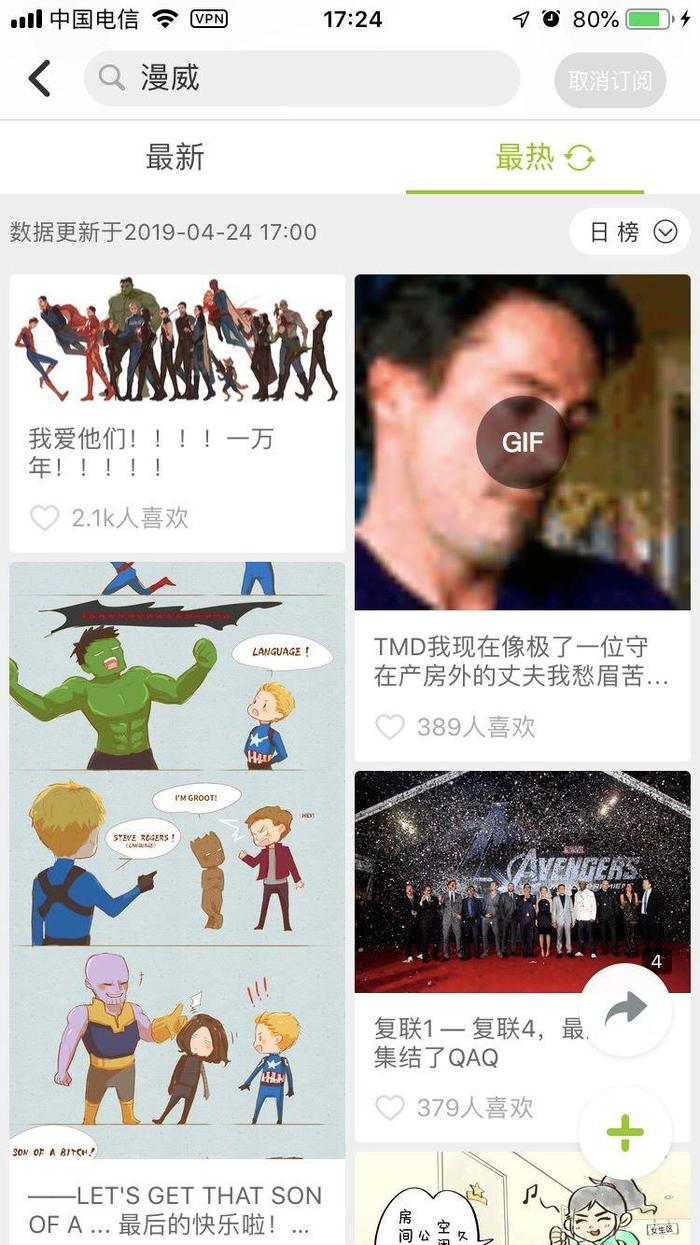Switch to the 最新 tab
The width and height of the screenshot is (700, 1245).
(175, 157)
